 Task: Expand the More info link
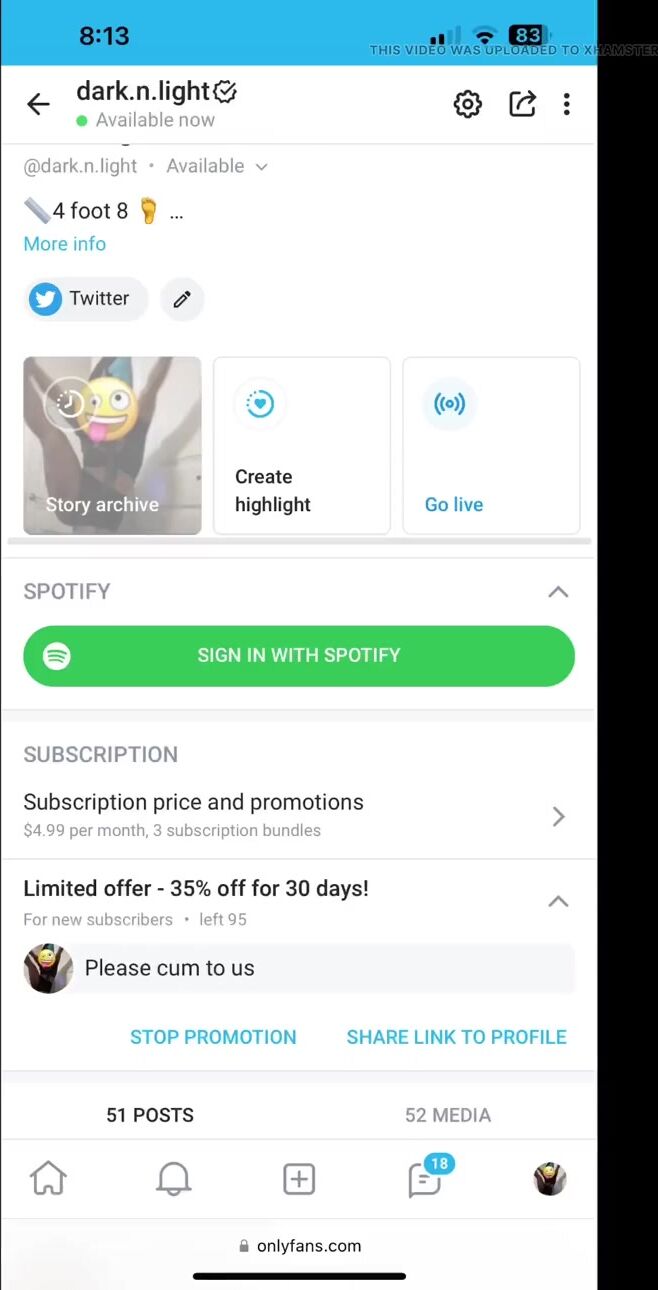click(x=64, y=244)
